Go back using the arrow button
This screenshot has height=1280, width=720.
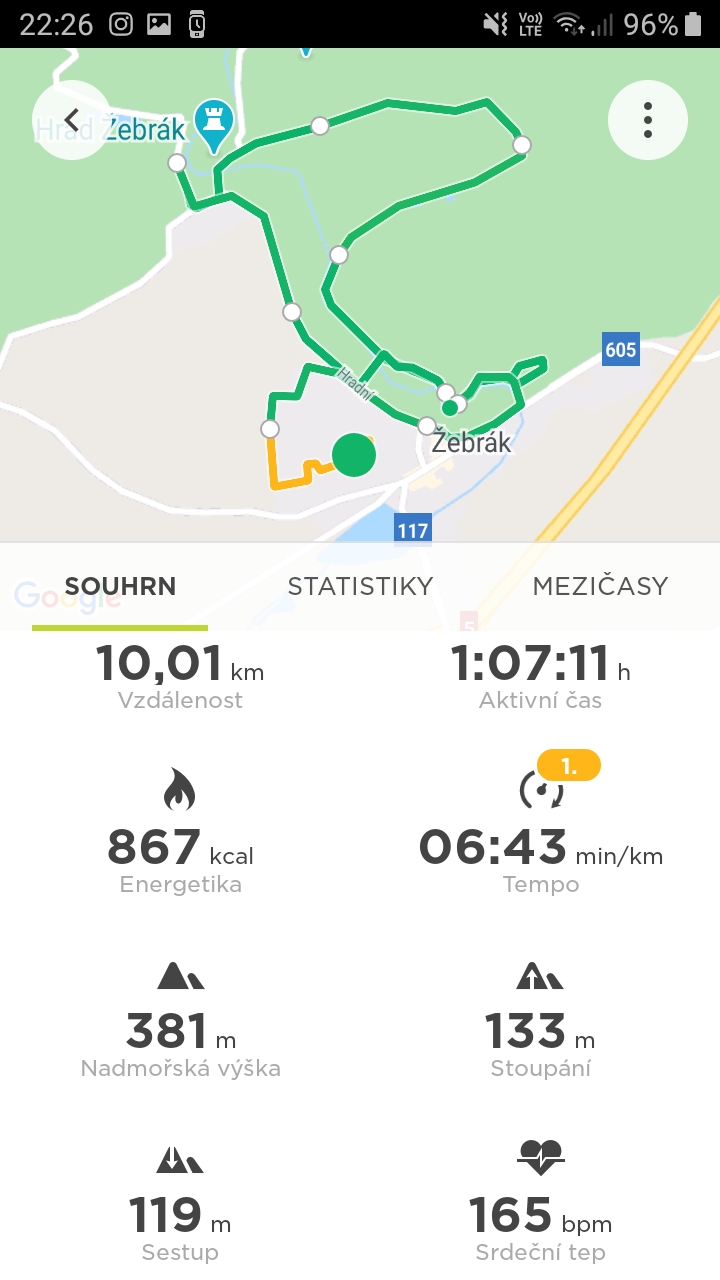coord(72,120)
